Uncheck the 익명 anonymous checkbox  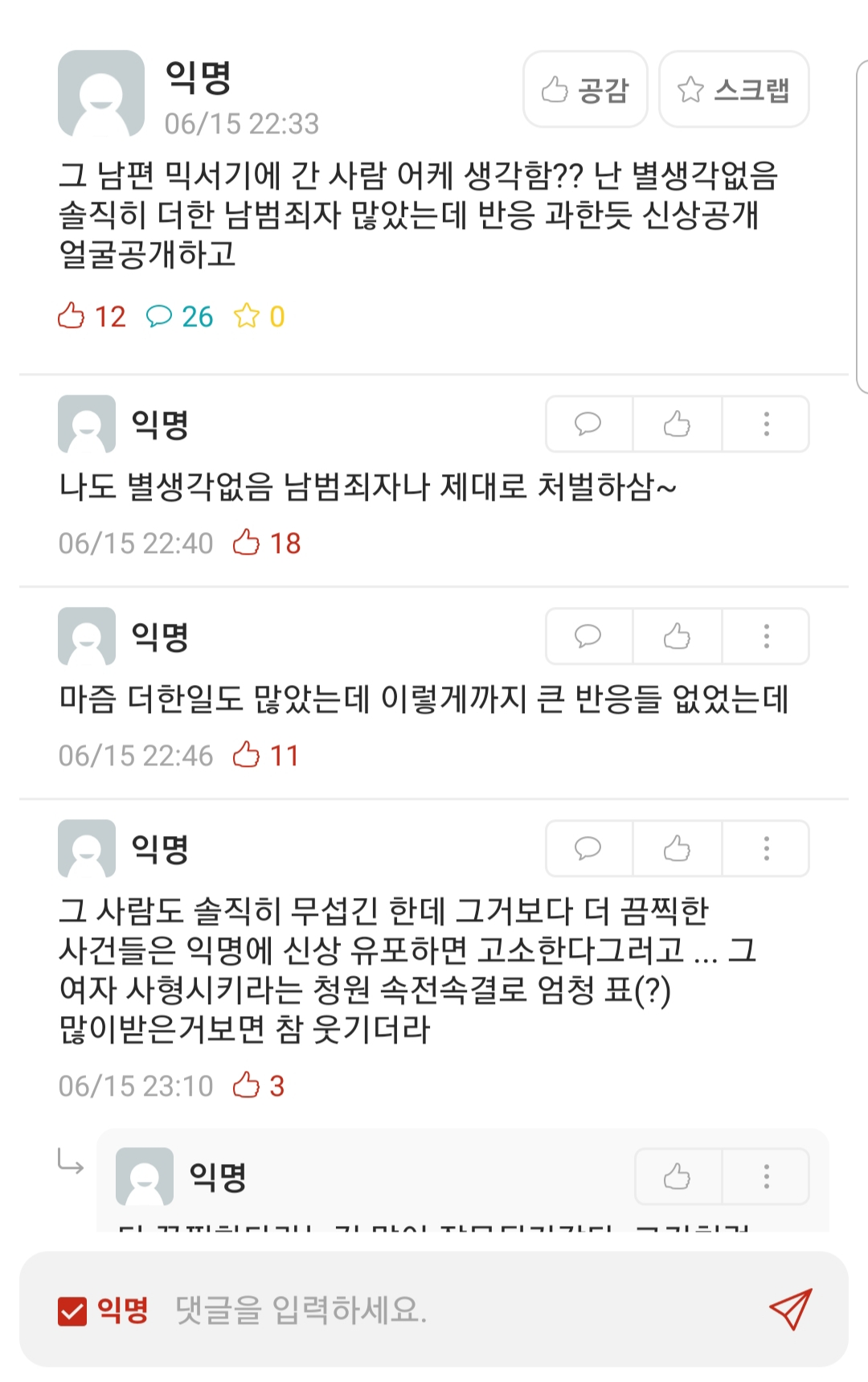[72, 1311]
